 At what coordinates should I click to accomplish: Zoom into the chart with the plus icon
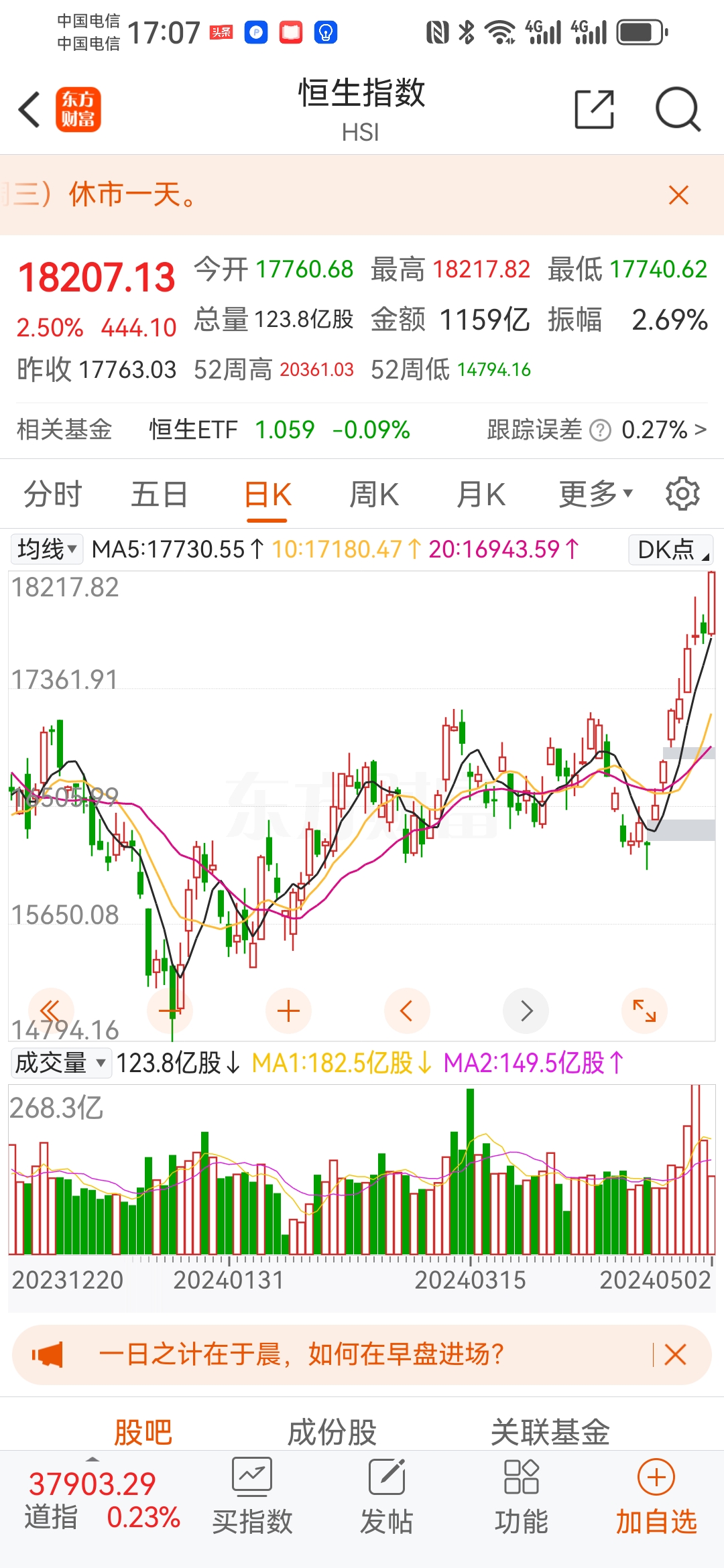[x=288, y=1012]
